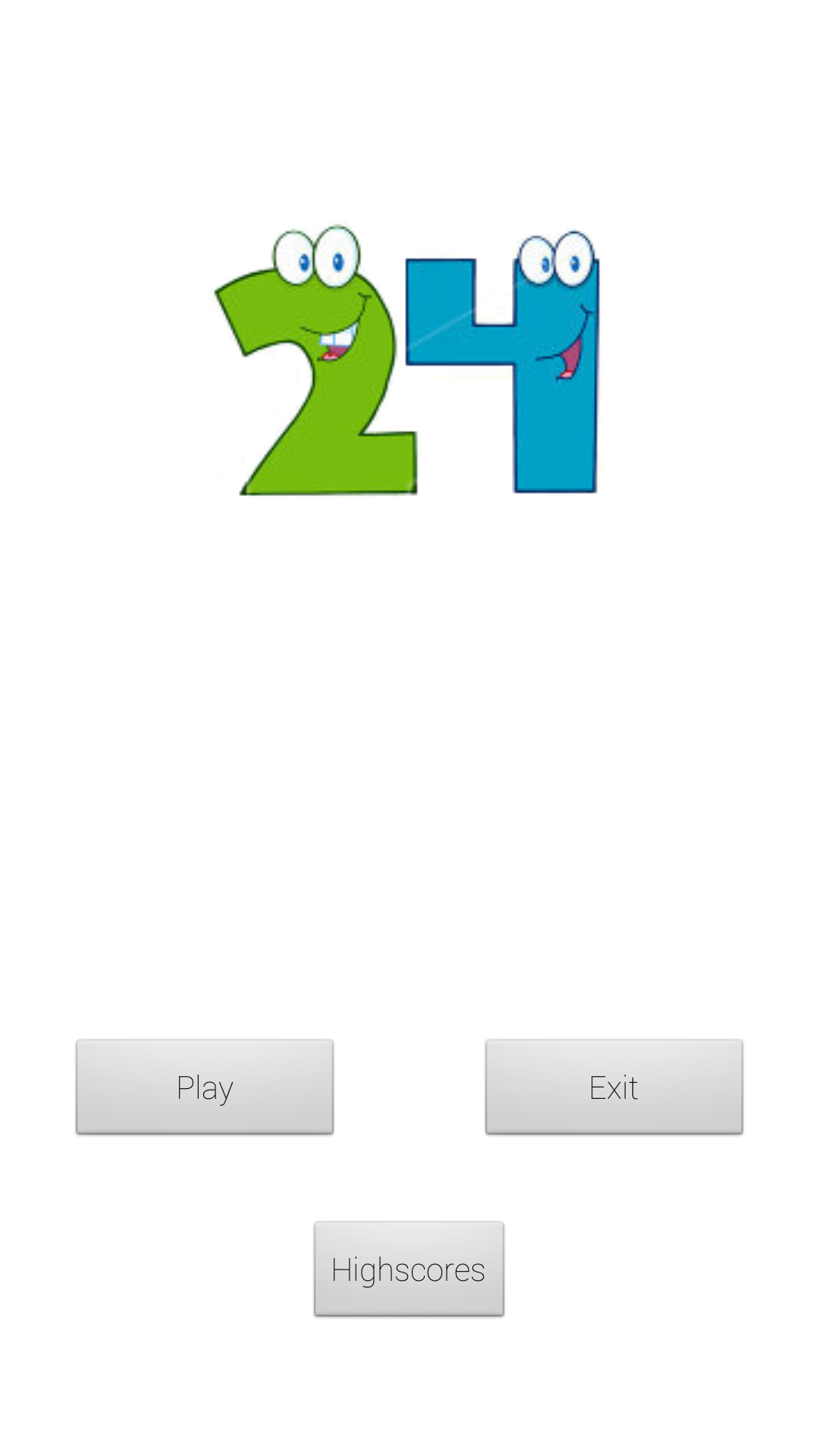Tap the blue number 4 character
This screenshot has width=819, height=1456.
[x=531, y=364]
